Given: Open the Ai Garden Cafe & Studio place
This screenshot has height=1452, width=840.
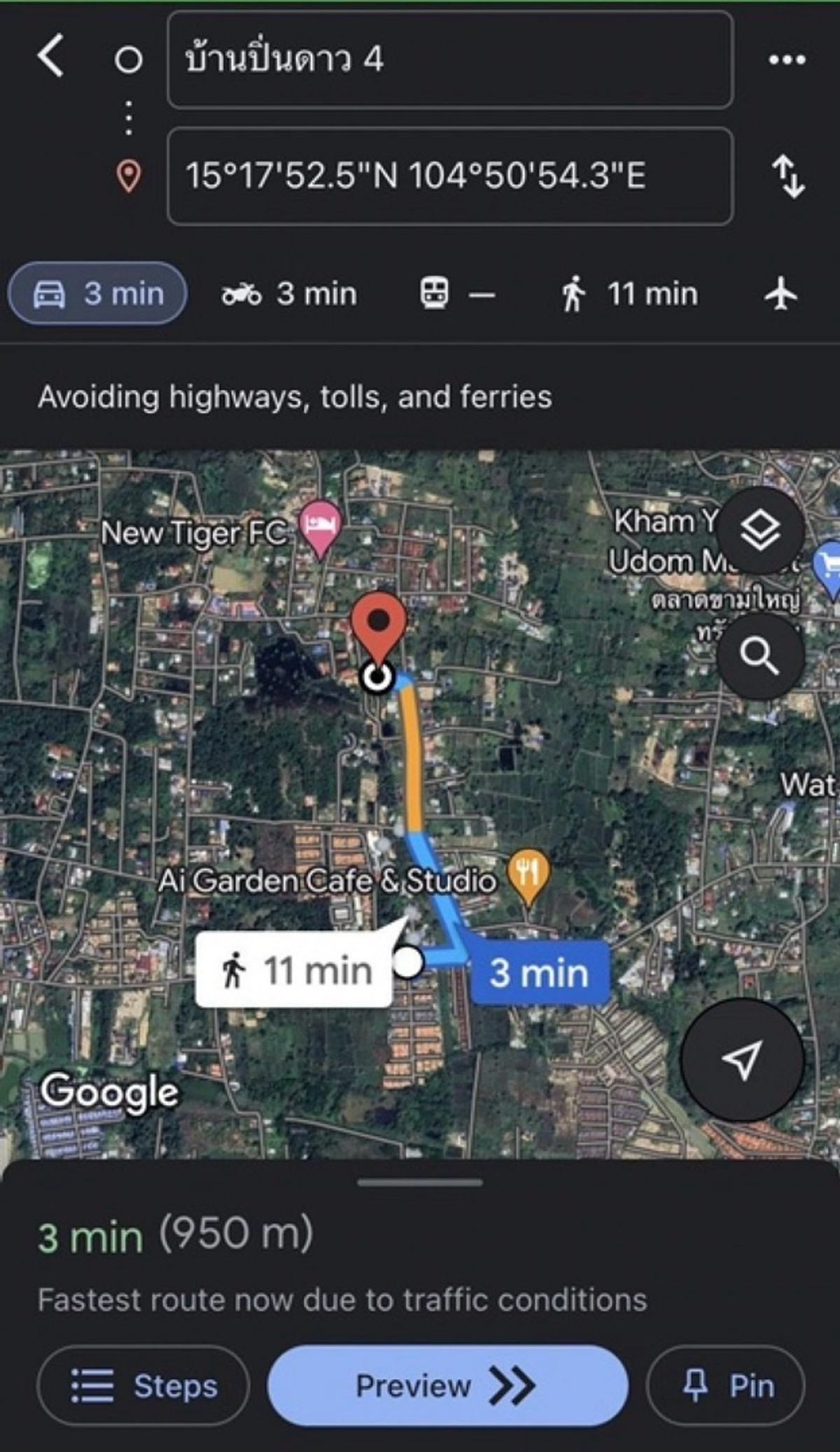Looking at the screenshot, I should click(x=528, y=875).
